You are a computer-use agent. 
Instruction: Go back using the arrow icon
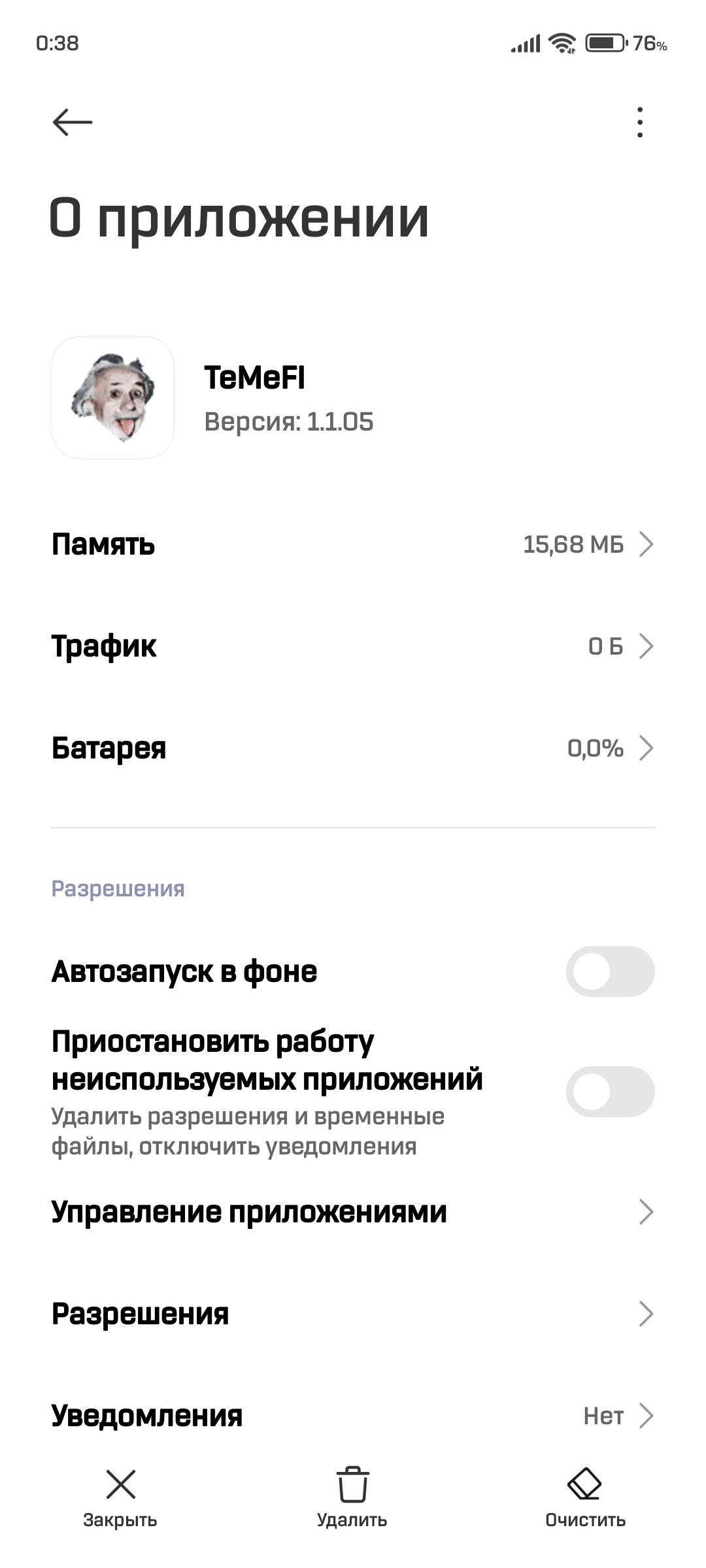click(x=73, y=122)
